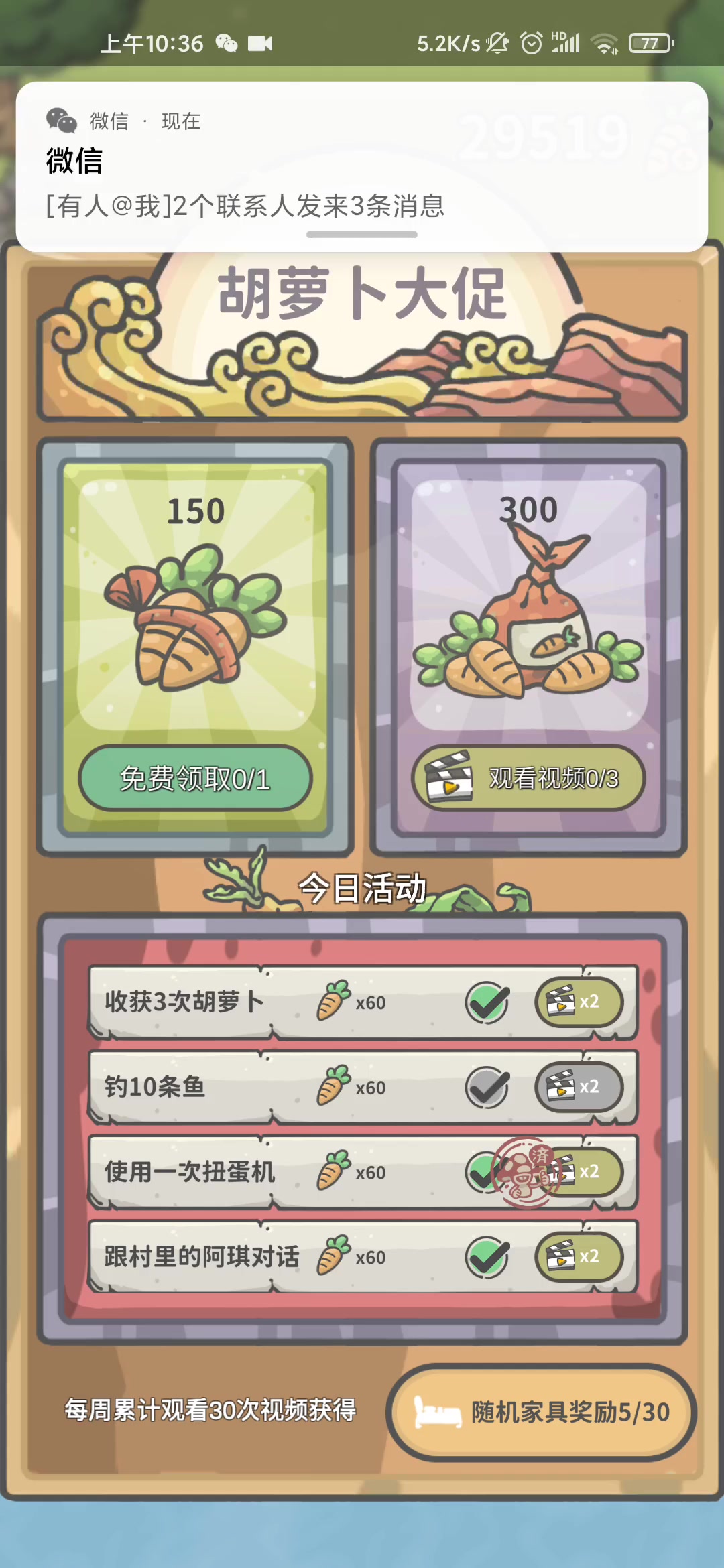Tap 观看视频0/3 to watch a video

[x=528, y=778]
